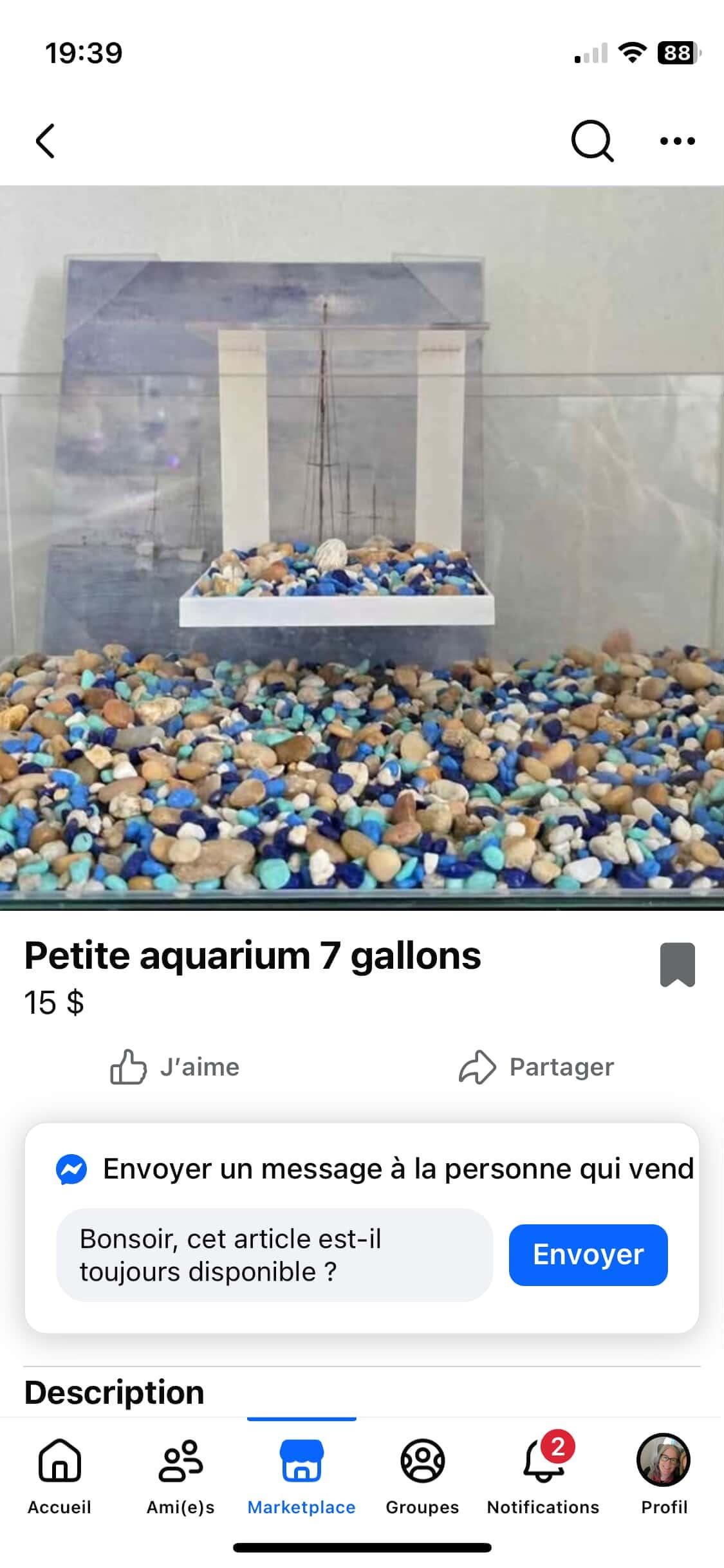The height and width of the screenshot is (1568, 724).
Task: Open the Profil tab
Action: pos(664,1474)
